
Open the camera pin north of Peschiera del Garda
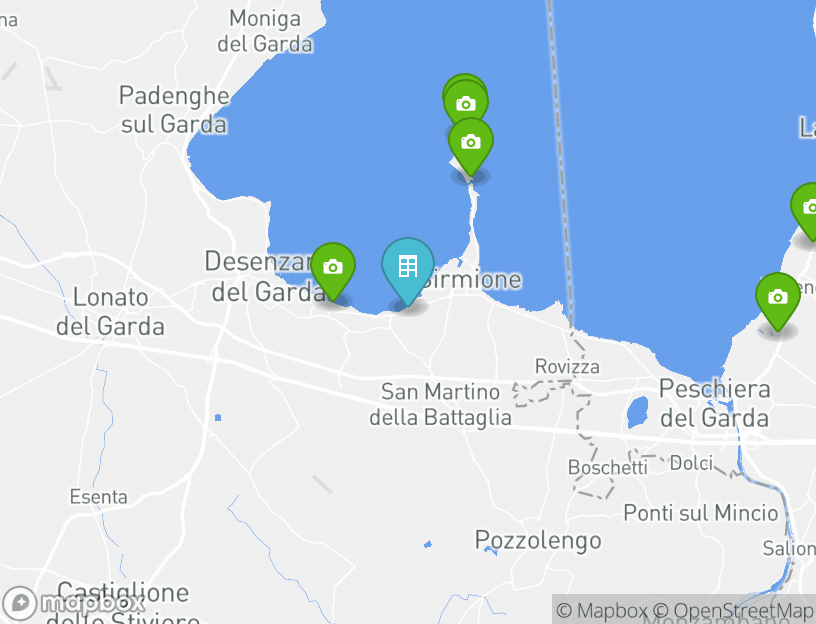(x=778, y=298)
